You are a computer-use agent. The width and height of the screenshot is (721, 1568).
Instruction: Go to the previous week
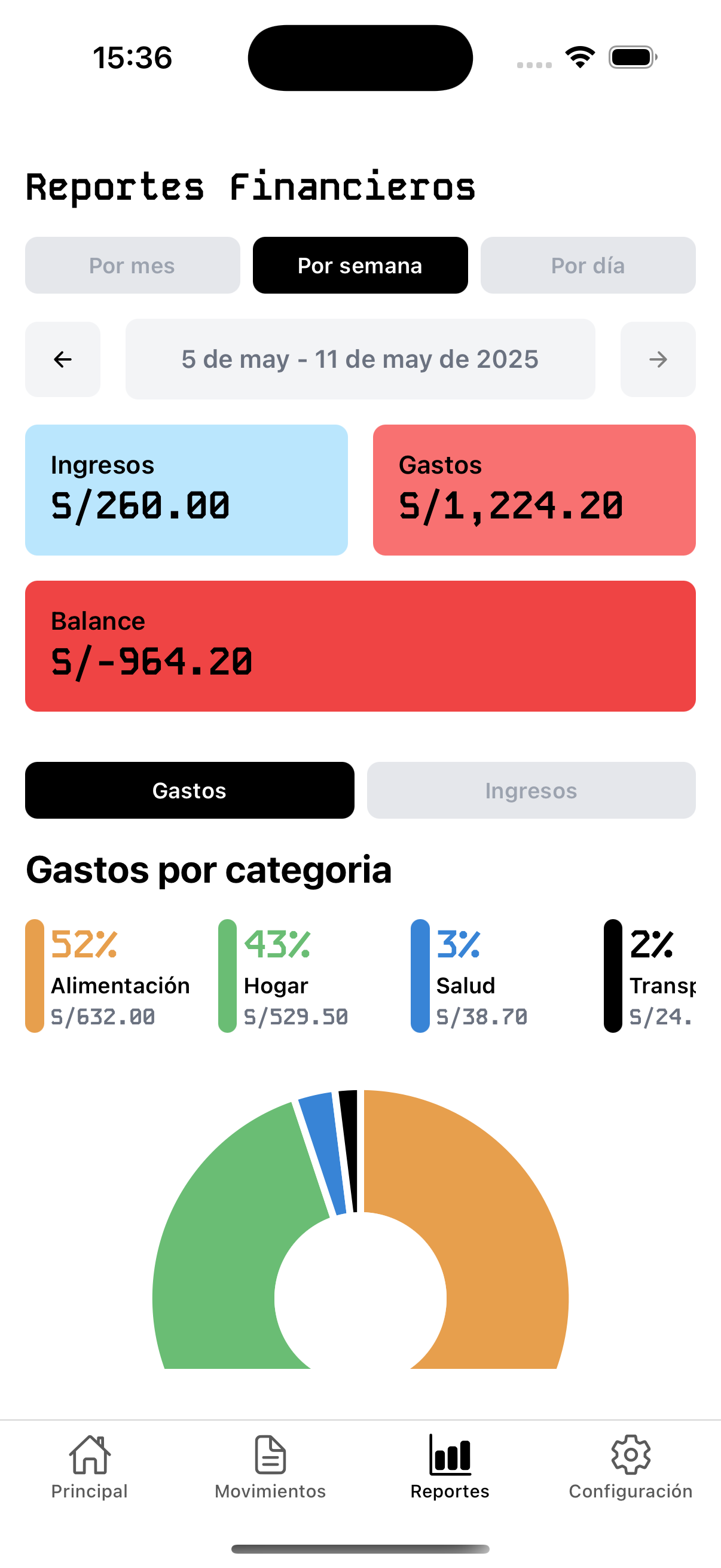63,359
